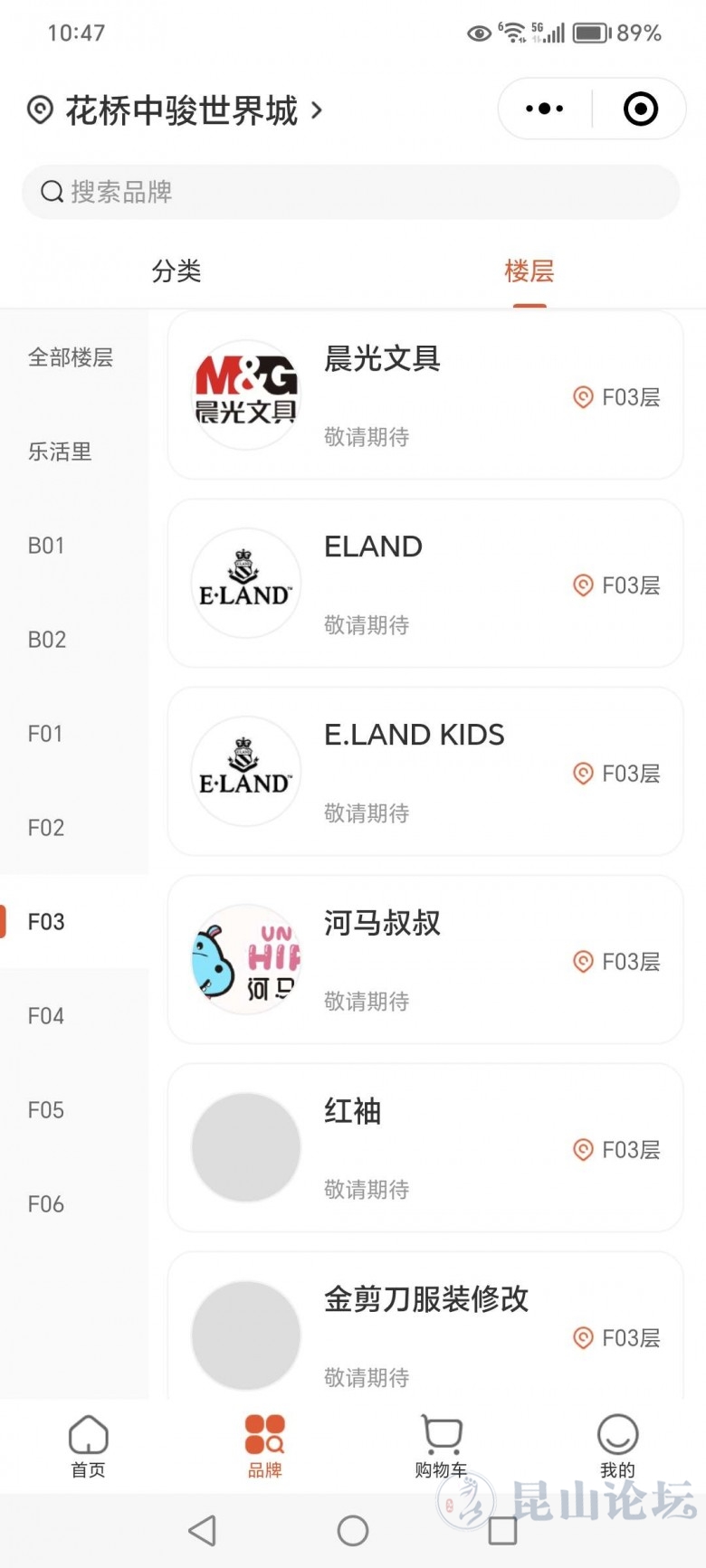Open the 红袖 brand card
The height and width of the screenshot is (1568, 706).
425,1148
